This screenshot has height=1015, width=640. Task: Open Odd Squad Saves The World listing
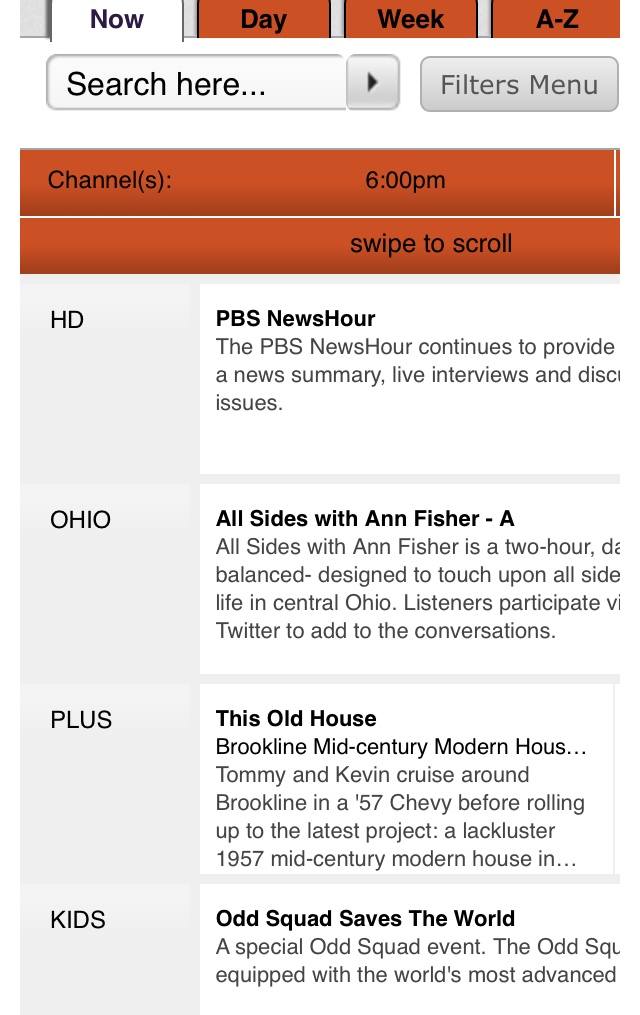(365, 919)
